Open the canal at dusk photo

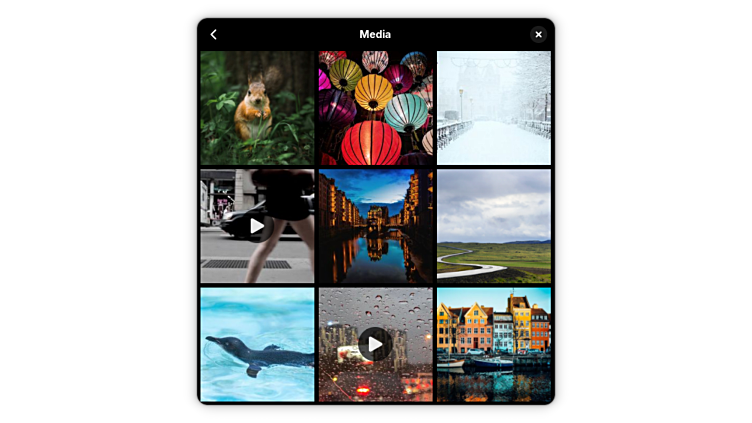[375, 226]
